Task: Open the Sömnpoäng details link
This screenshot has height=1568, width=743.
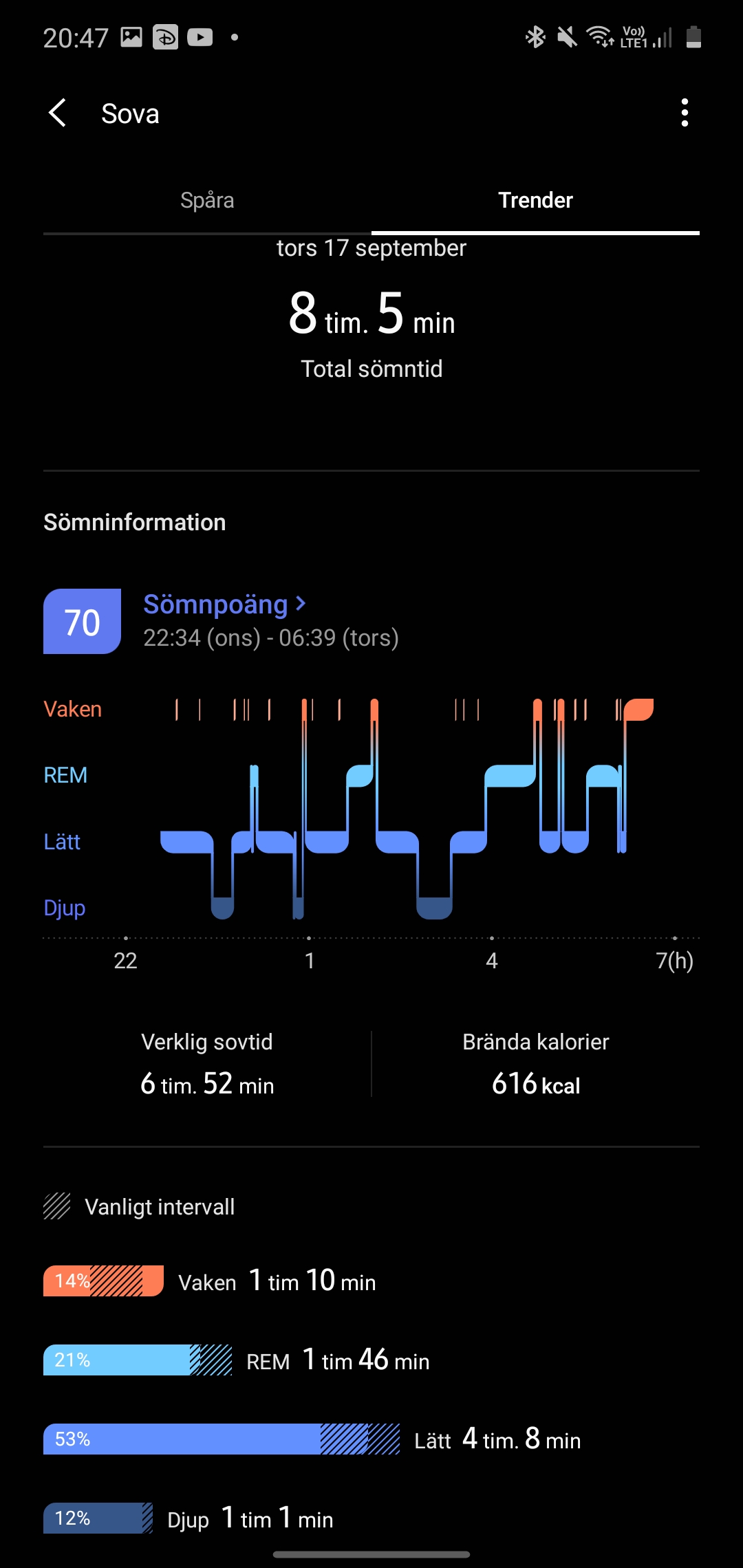Action: click(x=224, y=605)
